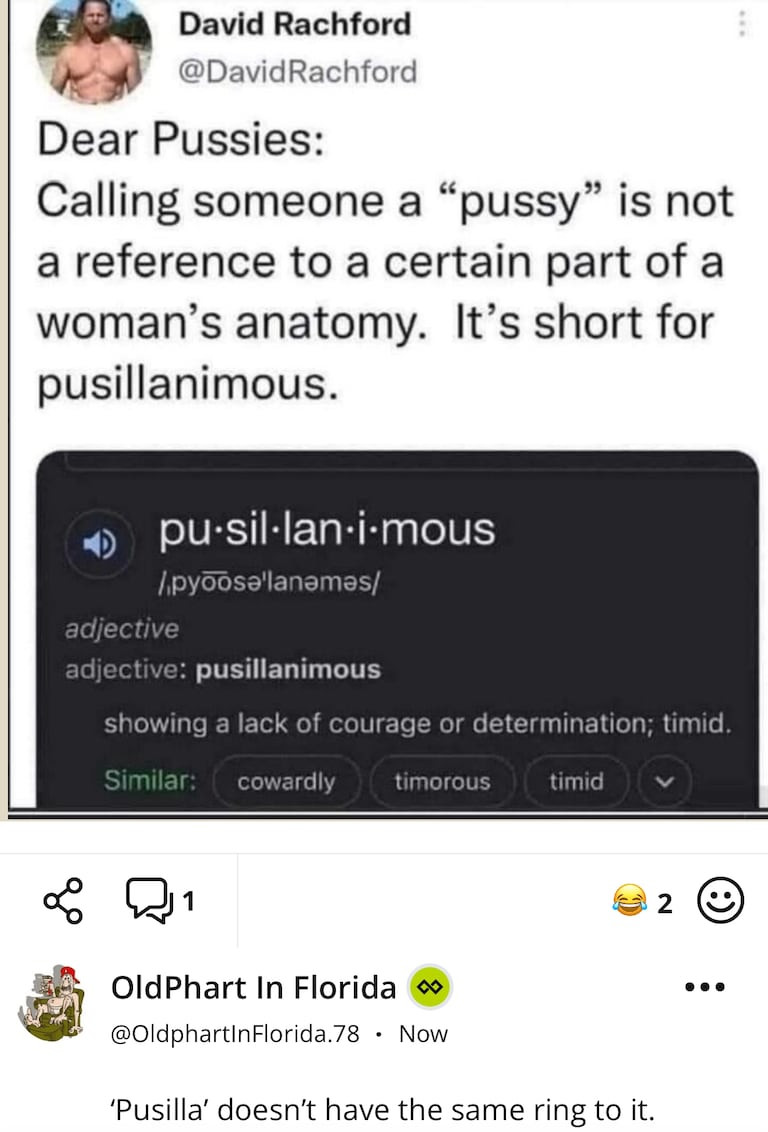Share this post
Image resolution: width=768 pixels, height=1132 pixels.
click(62, 900)
